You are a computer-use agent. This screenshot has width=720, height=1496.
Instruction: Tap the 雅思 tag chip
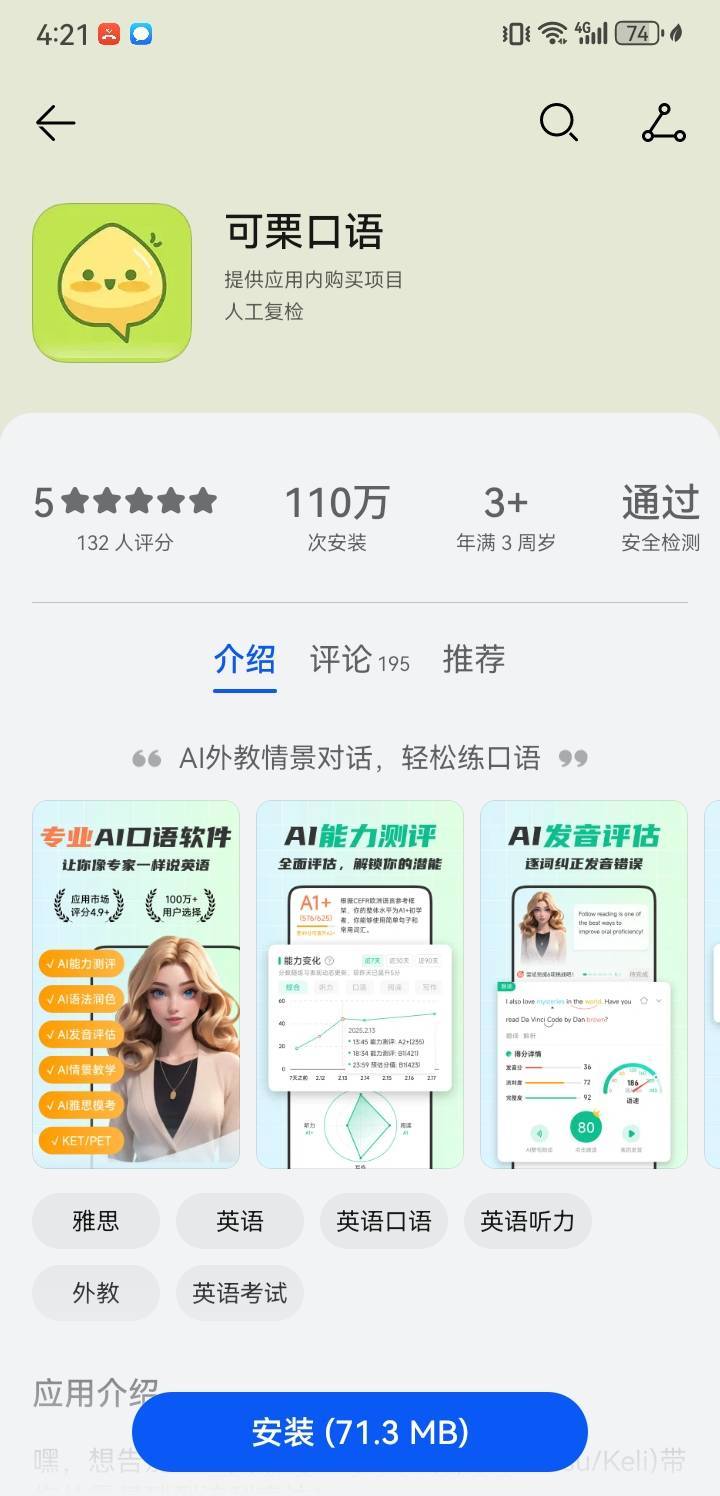coord(96,1221)
